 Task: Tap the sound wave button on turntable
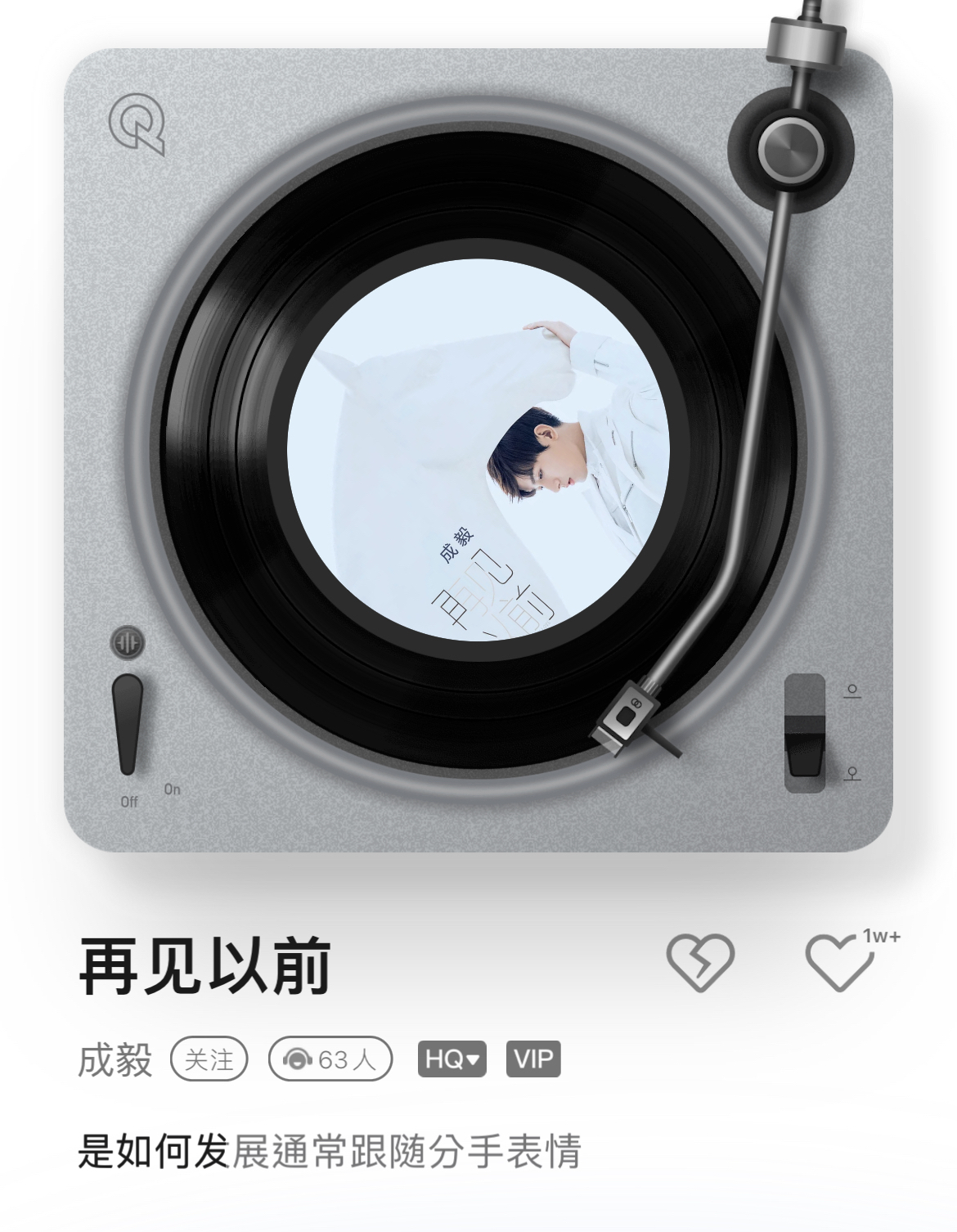(128, 642)
